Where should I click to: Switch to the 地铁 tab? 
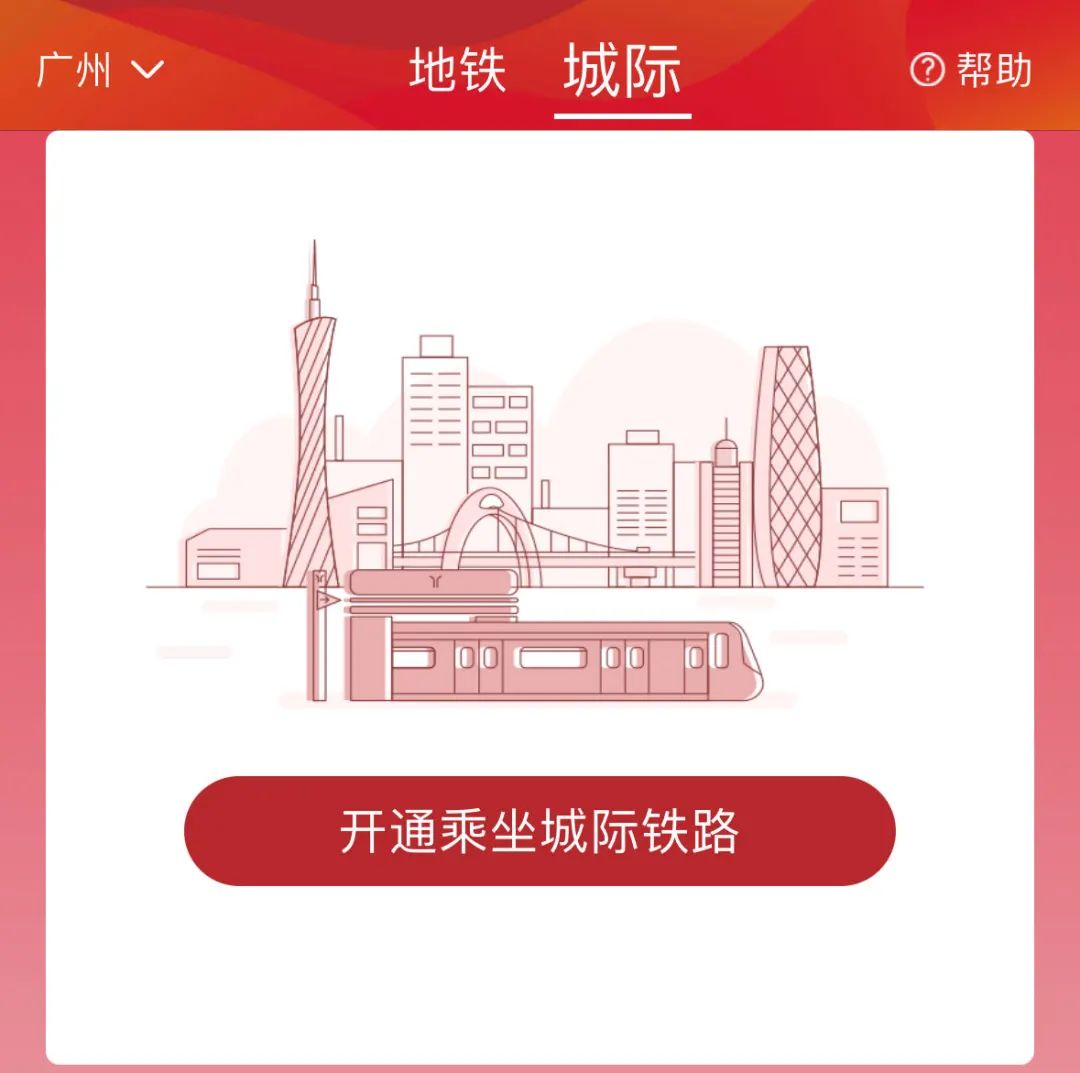pos(457,71)
